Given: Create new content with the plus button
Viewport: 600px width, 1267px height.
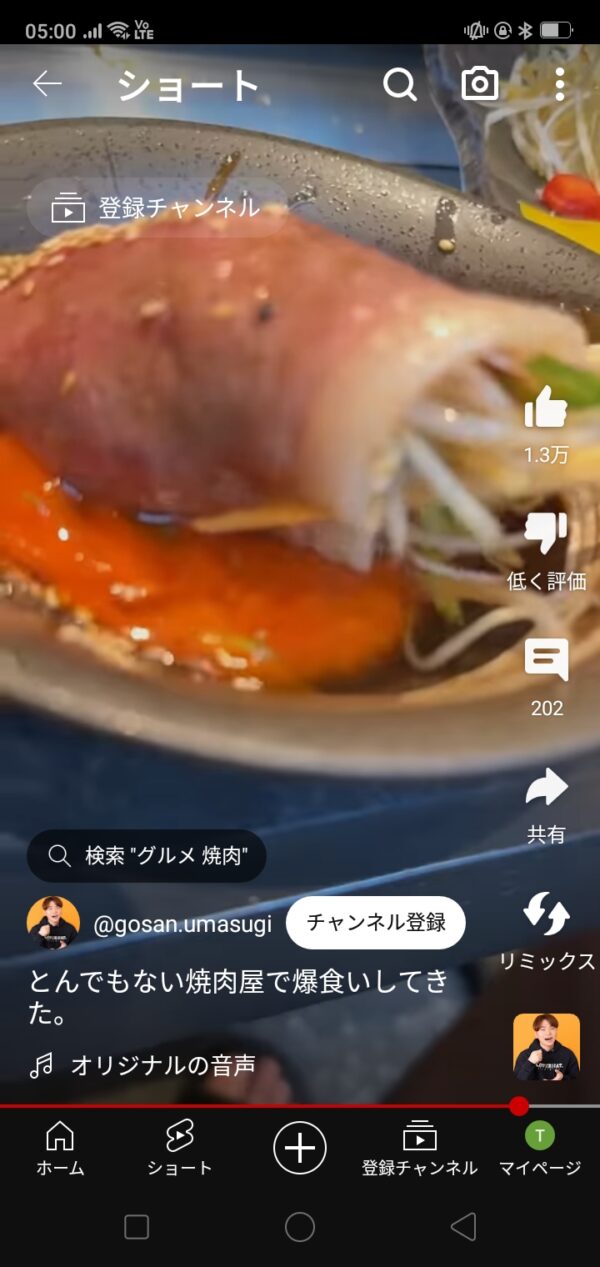Looking at the screenshot, I should pos(300,1147).
